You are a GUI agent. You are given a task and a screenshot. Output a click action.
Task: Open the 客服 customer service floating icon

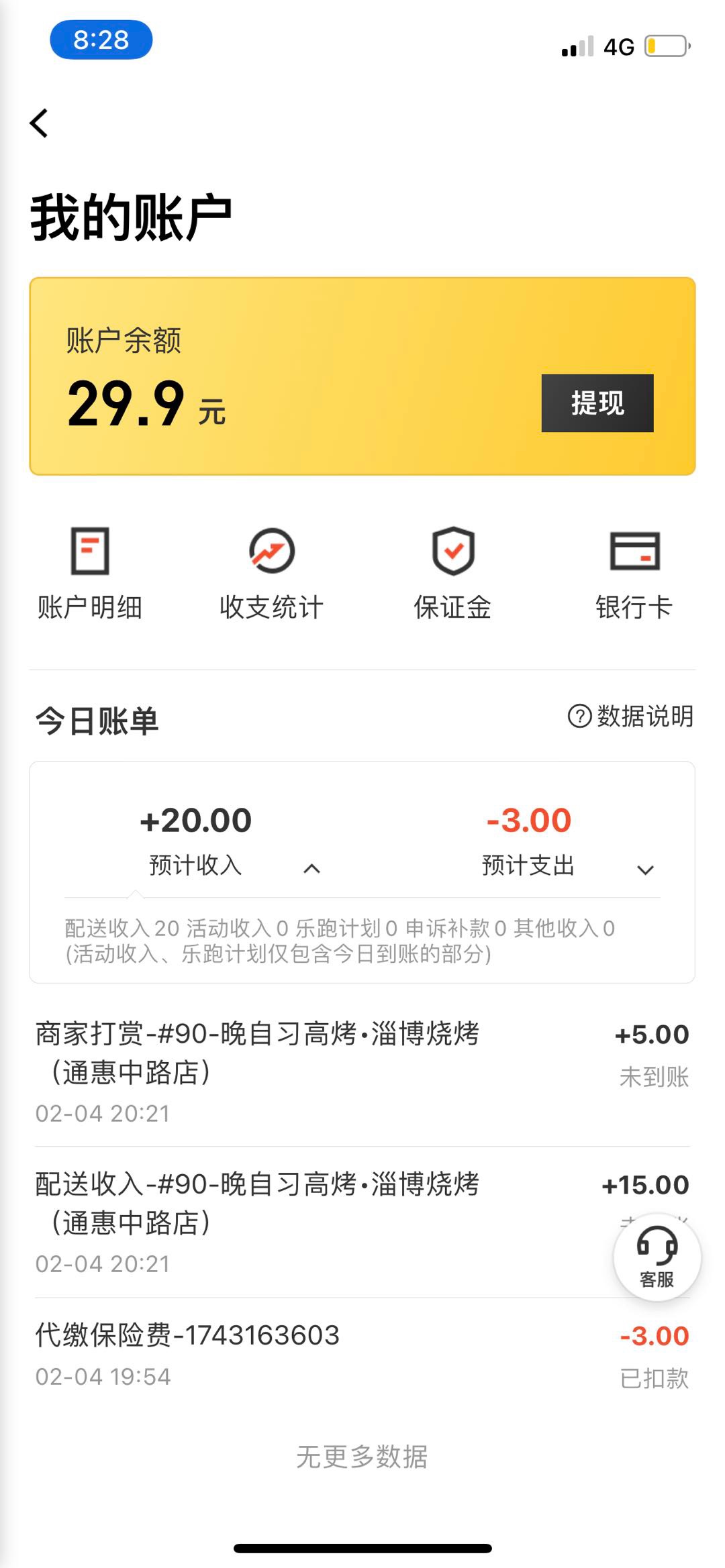657,1257
